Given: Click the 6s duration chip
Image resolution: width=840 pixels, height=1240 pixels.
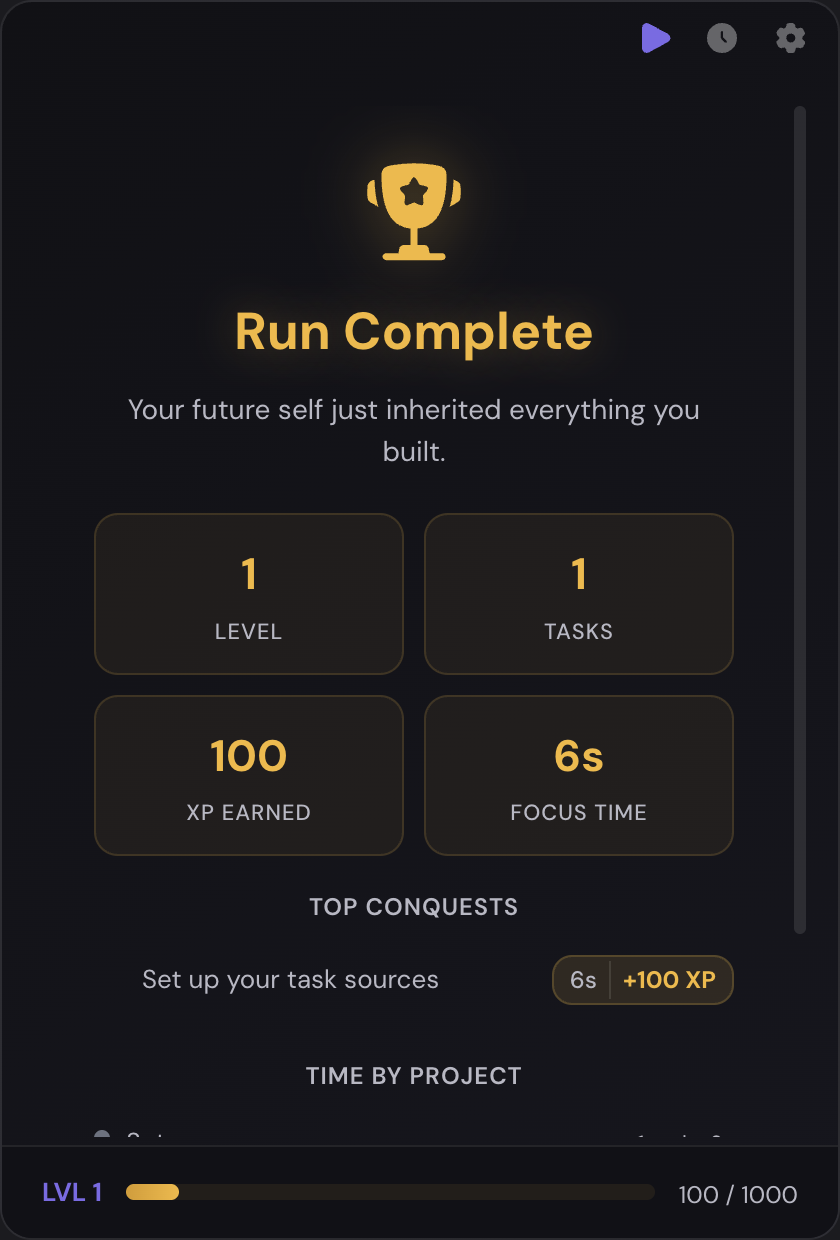Looking at the screenshot, I should click(582, 980).
